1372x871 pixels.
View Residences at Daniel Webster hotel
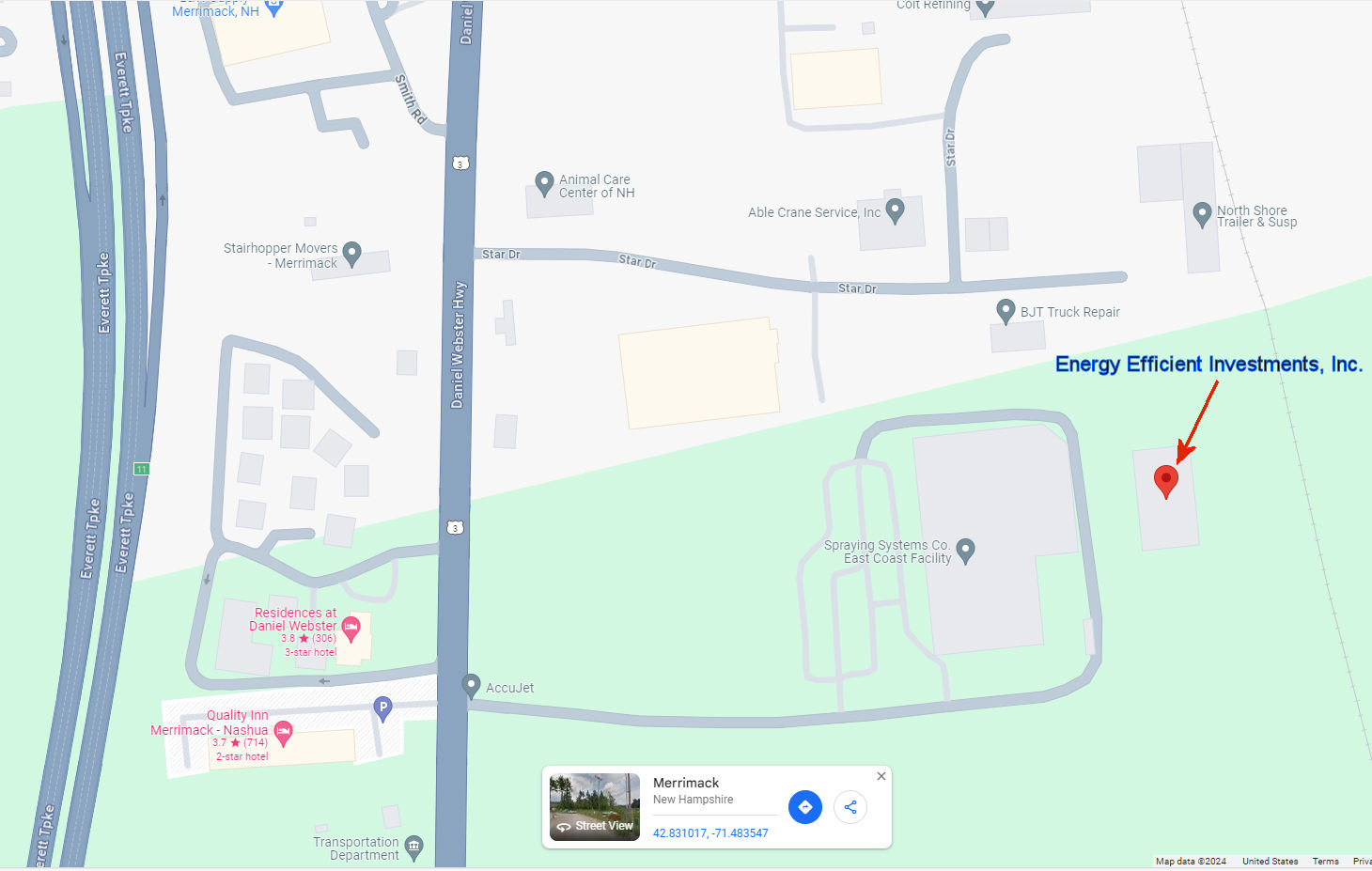[x=351, y=628]
